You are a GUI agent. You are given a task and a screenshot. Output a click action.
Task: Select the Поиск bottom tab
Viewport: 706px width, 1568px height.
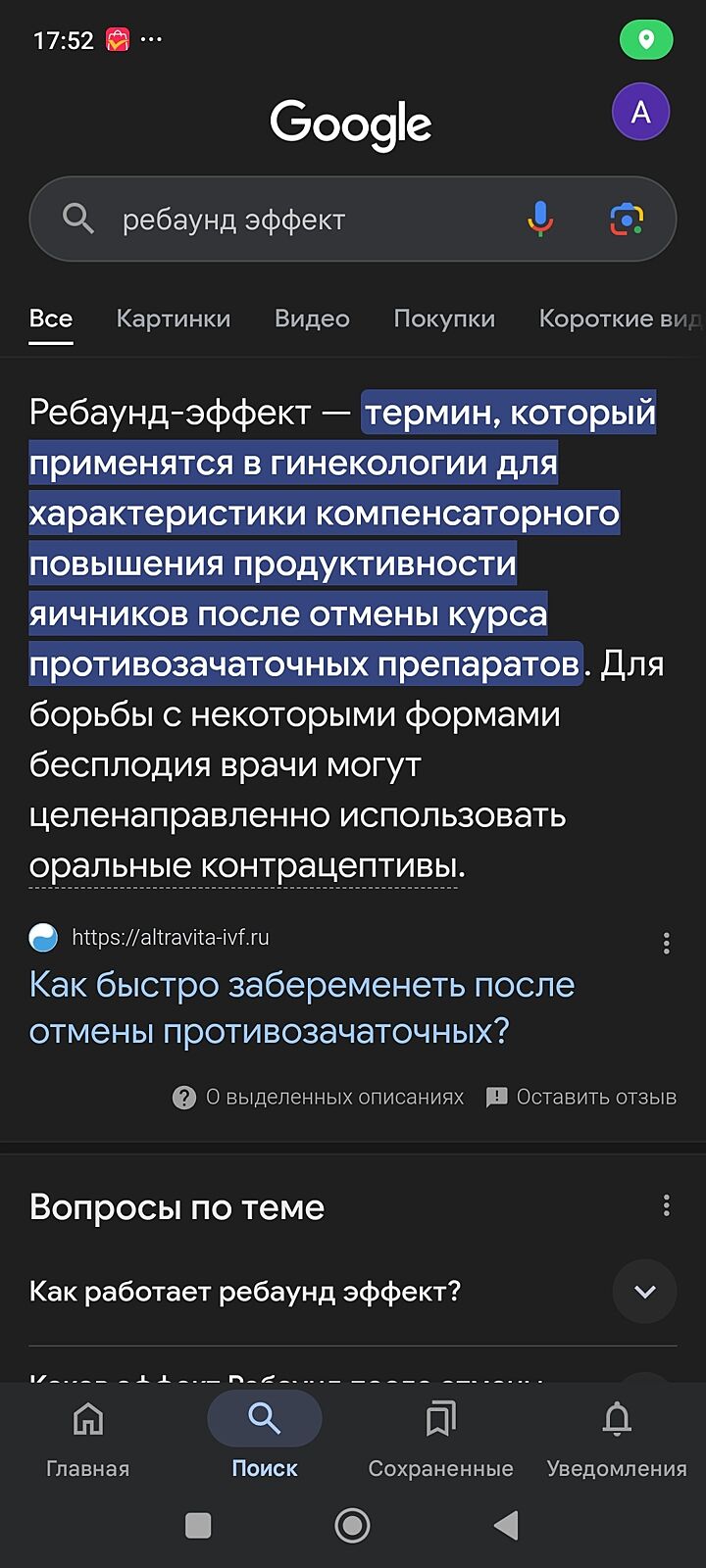[x=265, y=1437]
